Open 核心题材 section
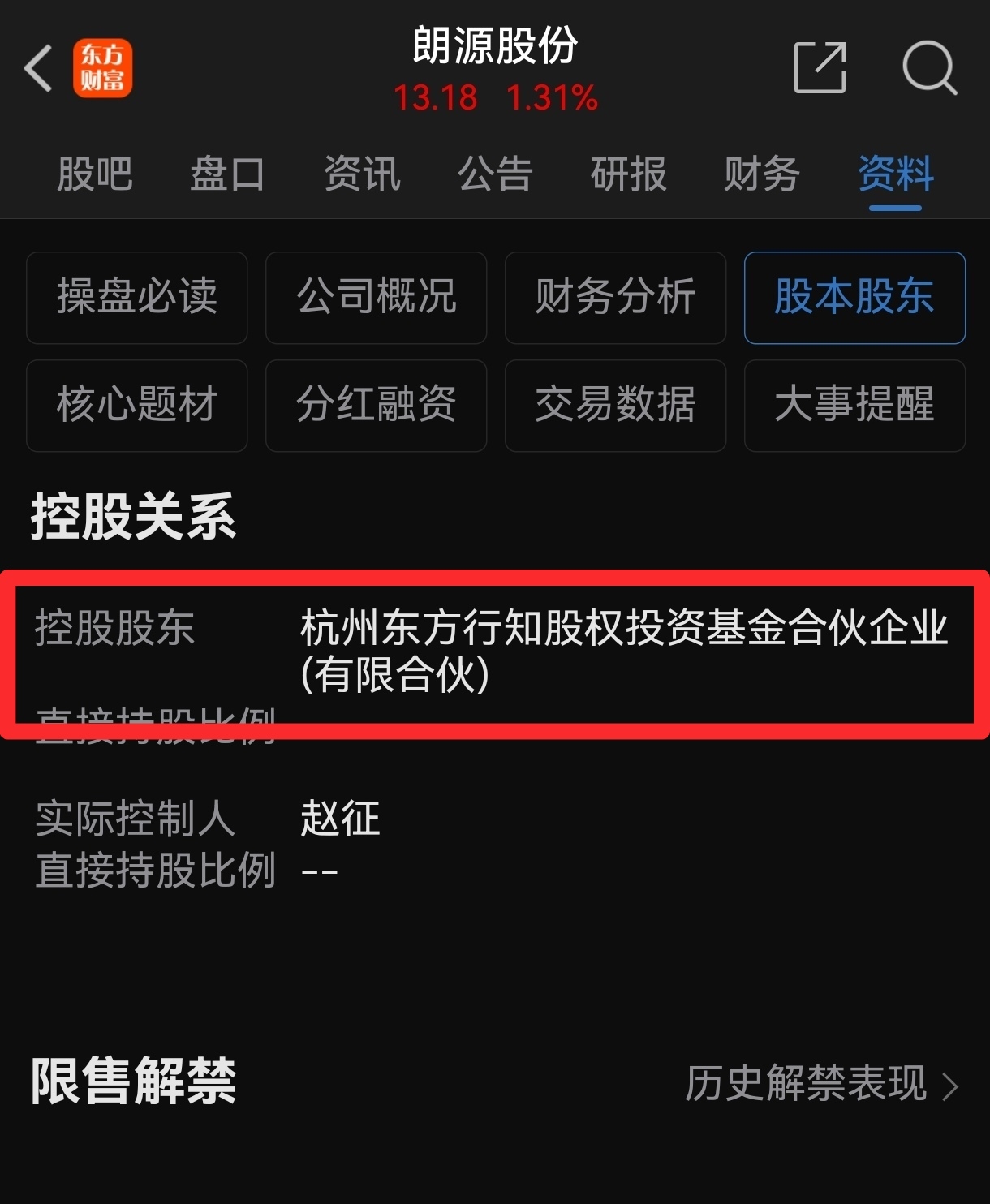This screenshot has width=990, height=1204. point(136,406)
